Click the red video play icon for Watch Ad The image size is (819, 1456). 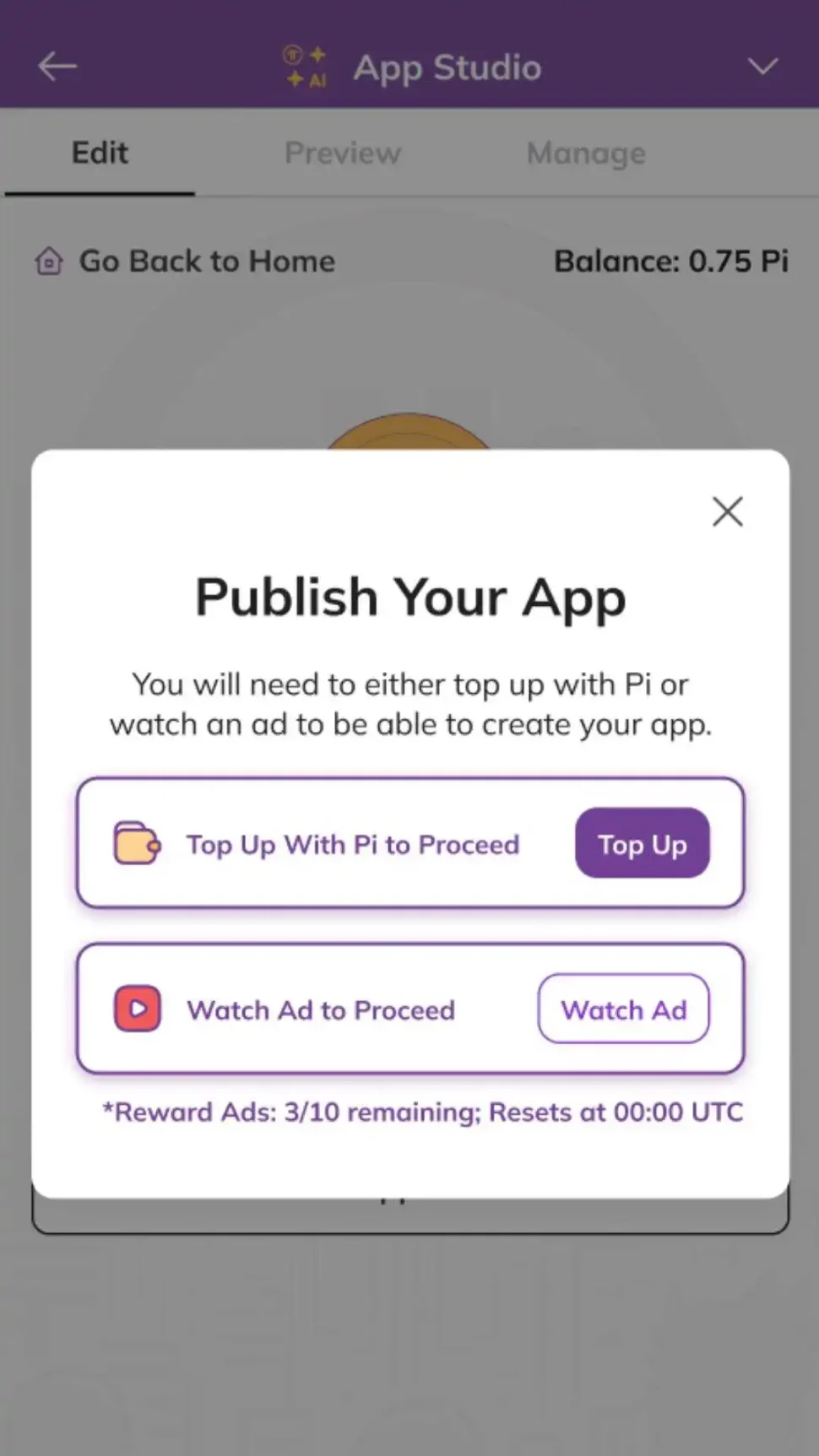click(136, 1009)
